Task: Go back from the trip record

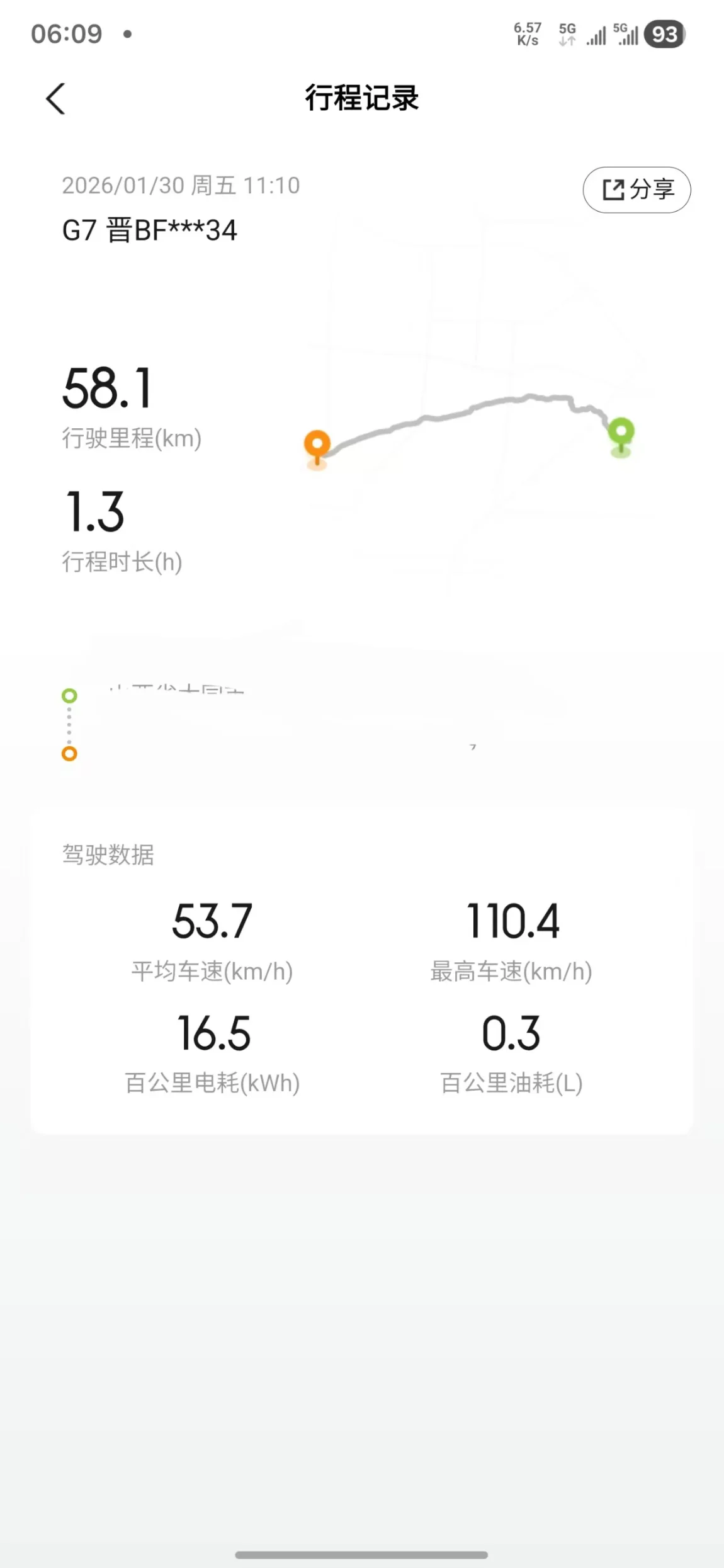Action: point(55,99)
